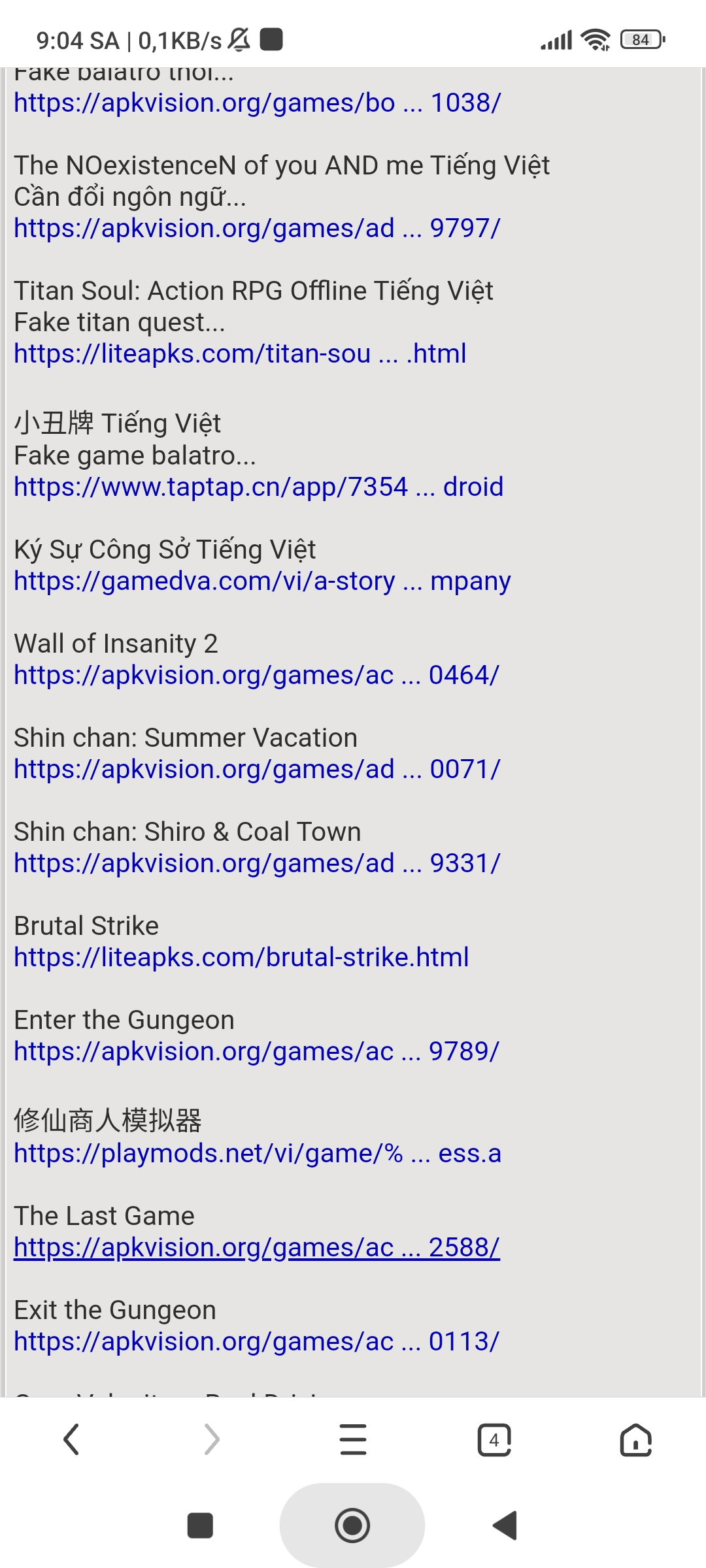Open the playmods link under 修仙商人模拟器
The height and width of the screenshot is (1568, 706).
256,1152
